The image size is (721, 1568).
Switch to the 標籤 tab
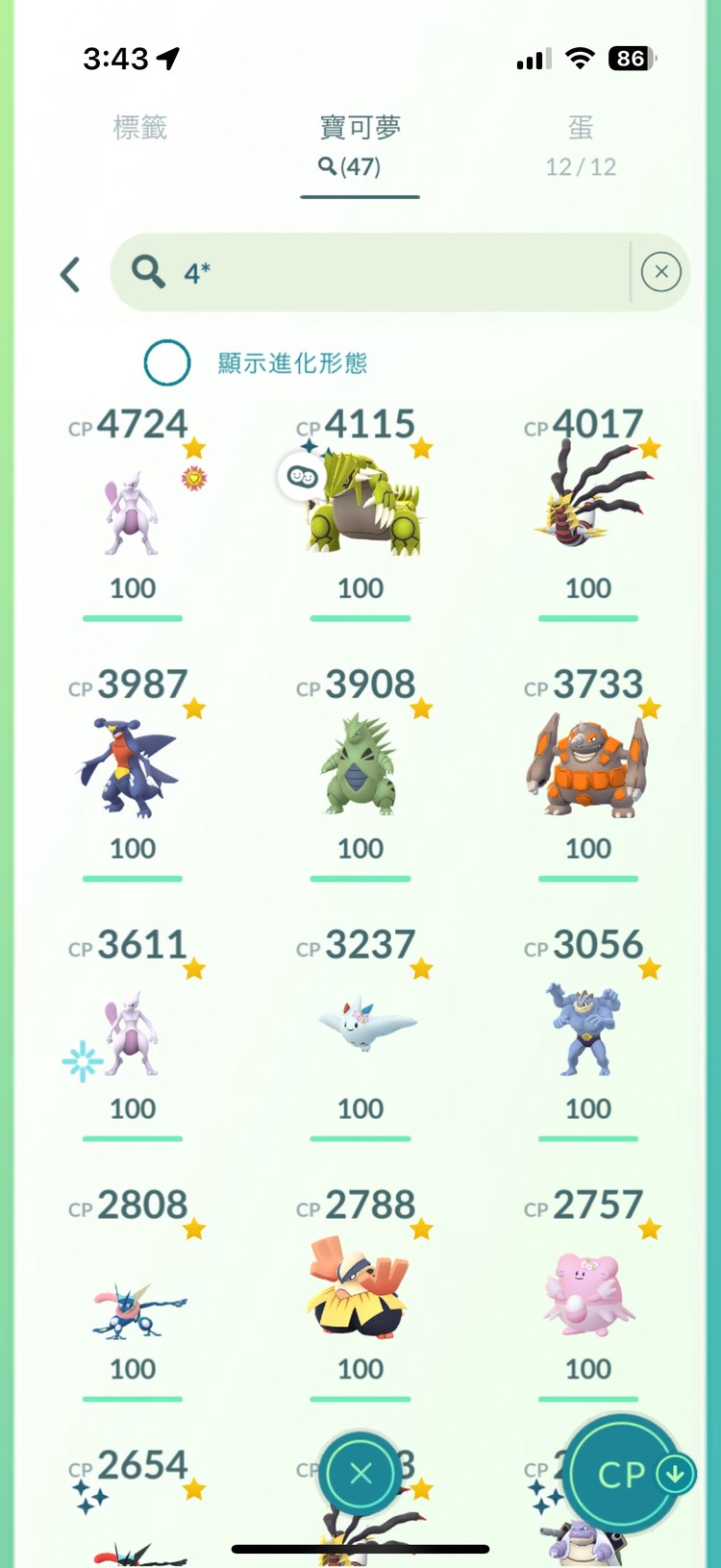tap(140, 128)
